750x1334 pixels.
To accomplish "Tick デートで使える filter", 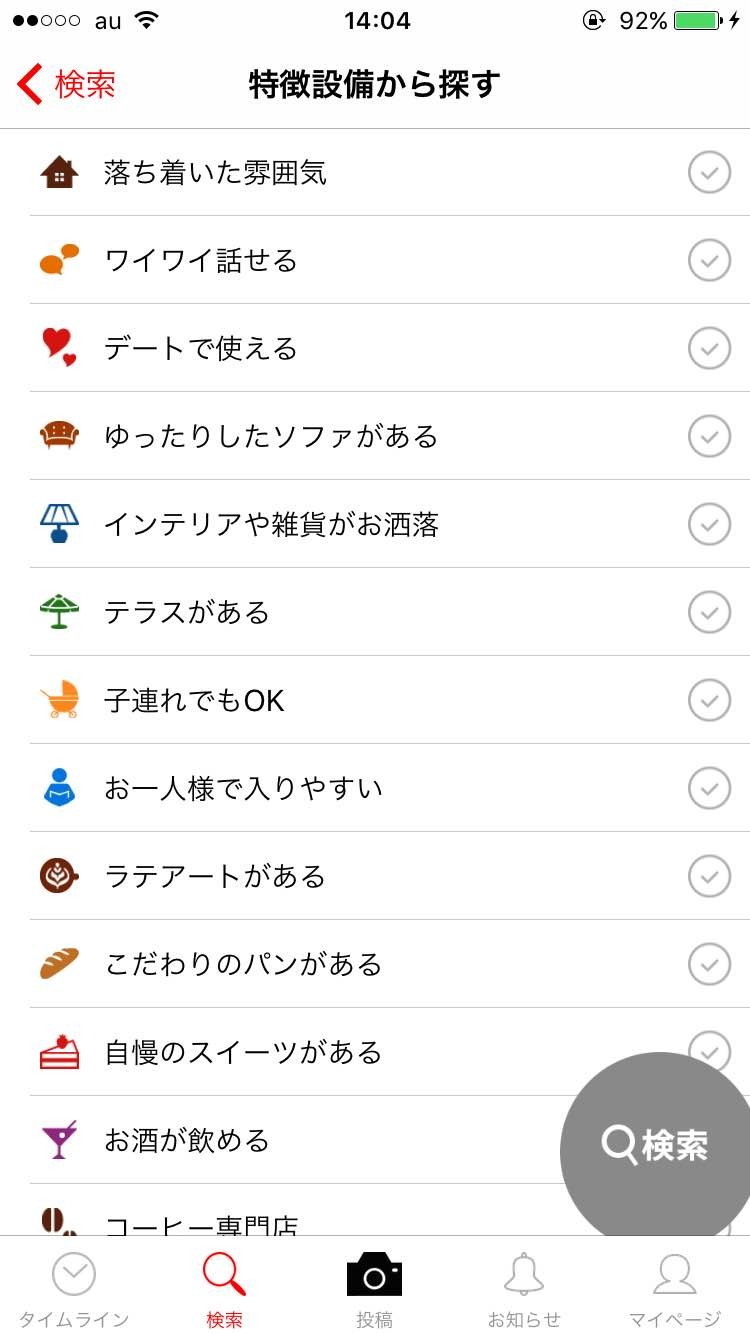I will (709, 349).
